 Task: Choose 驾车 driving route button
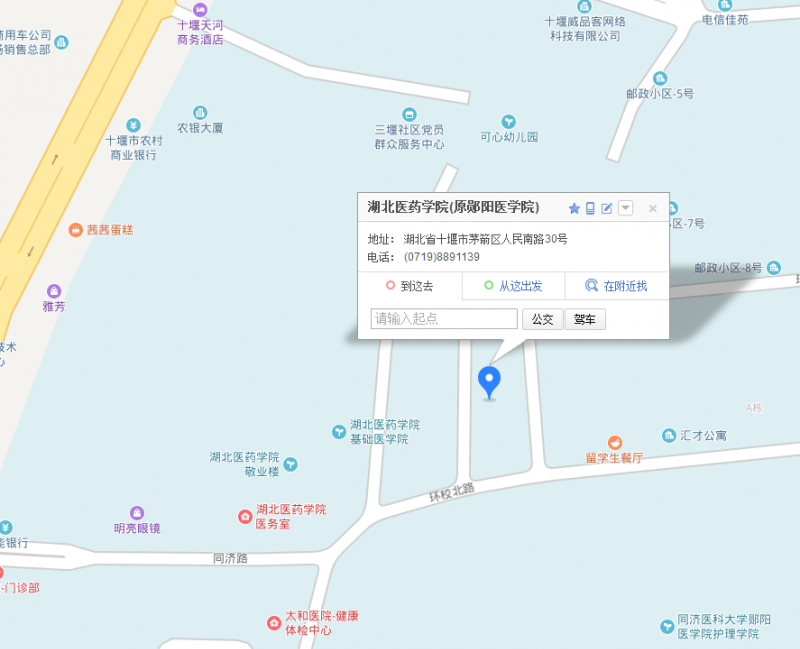click(585, 319)
